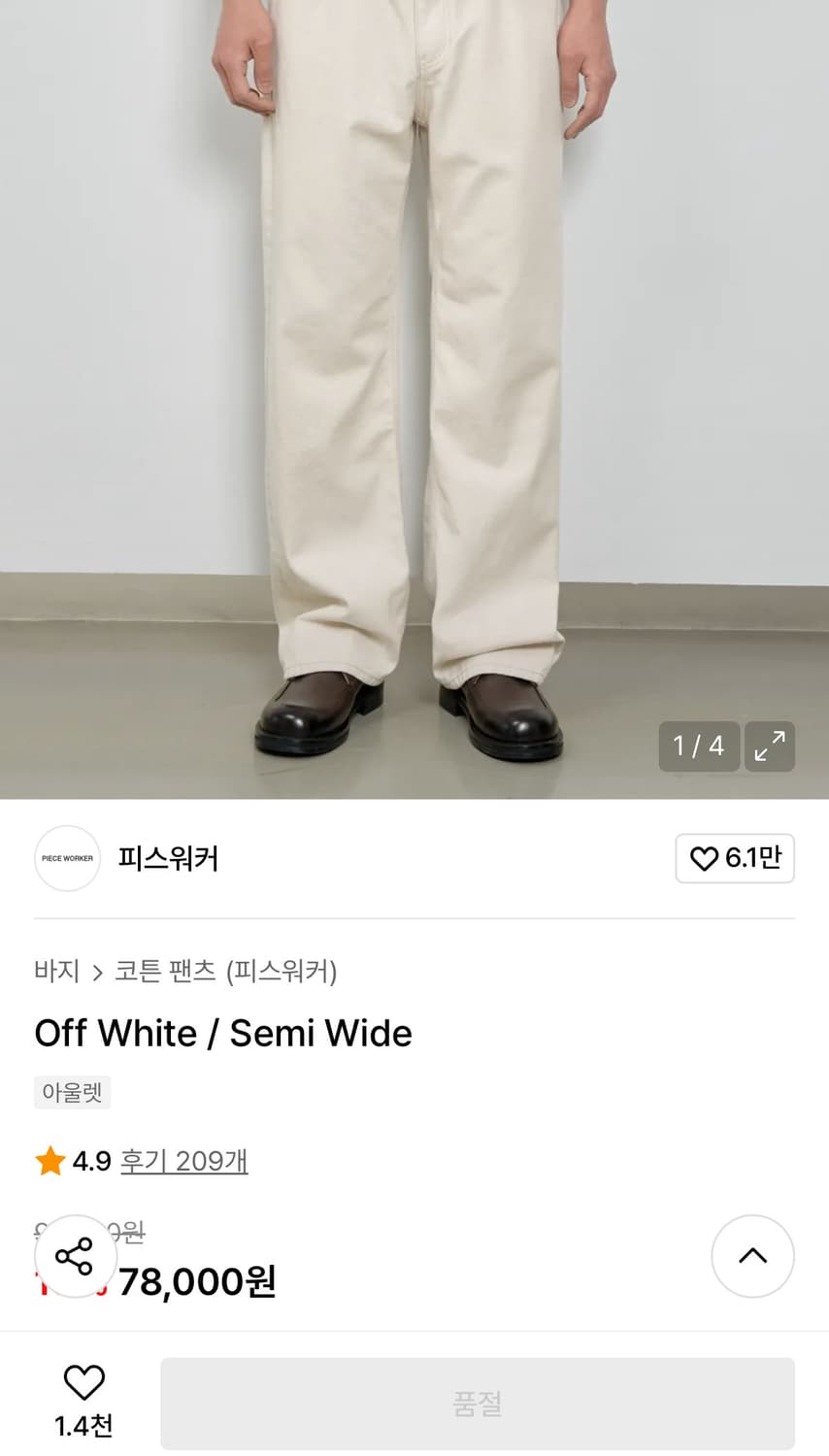View the 아울렛 outlet label

(x=72, y=1092)
